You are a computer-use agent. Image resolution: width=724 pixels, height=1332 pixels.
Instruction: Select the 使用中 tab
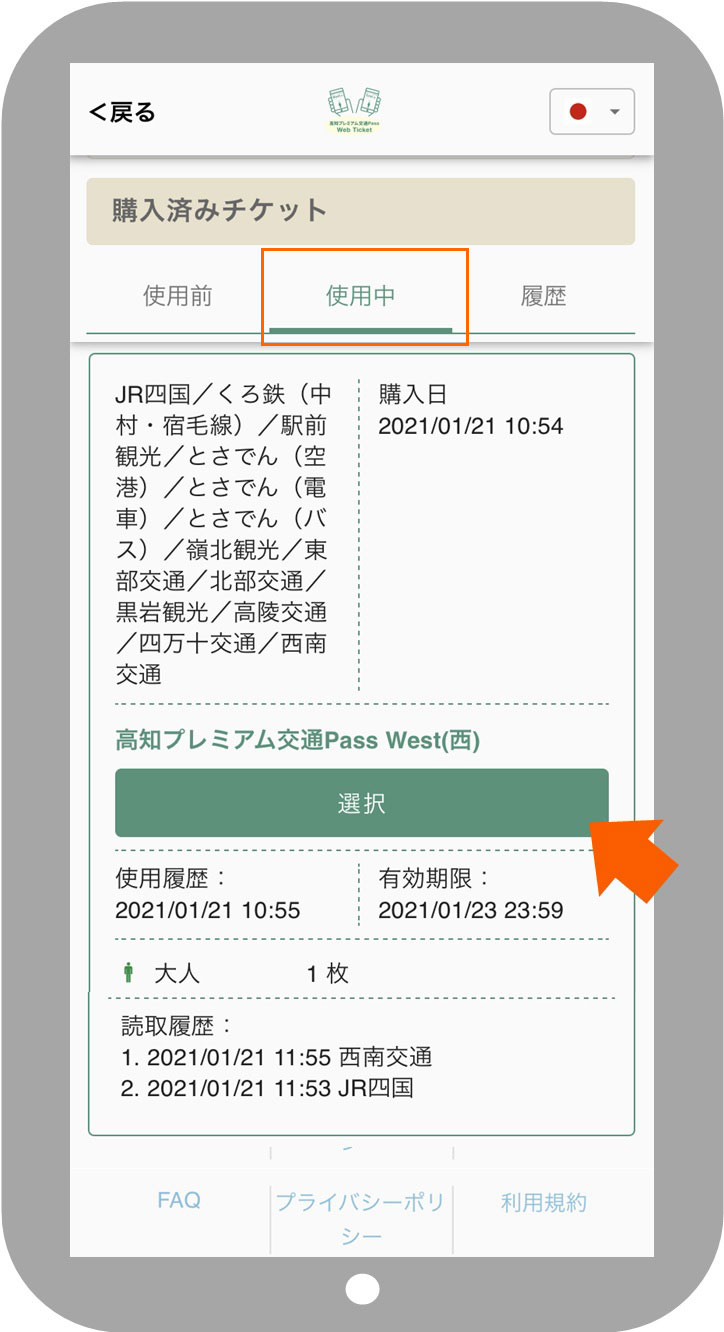361,296
